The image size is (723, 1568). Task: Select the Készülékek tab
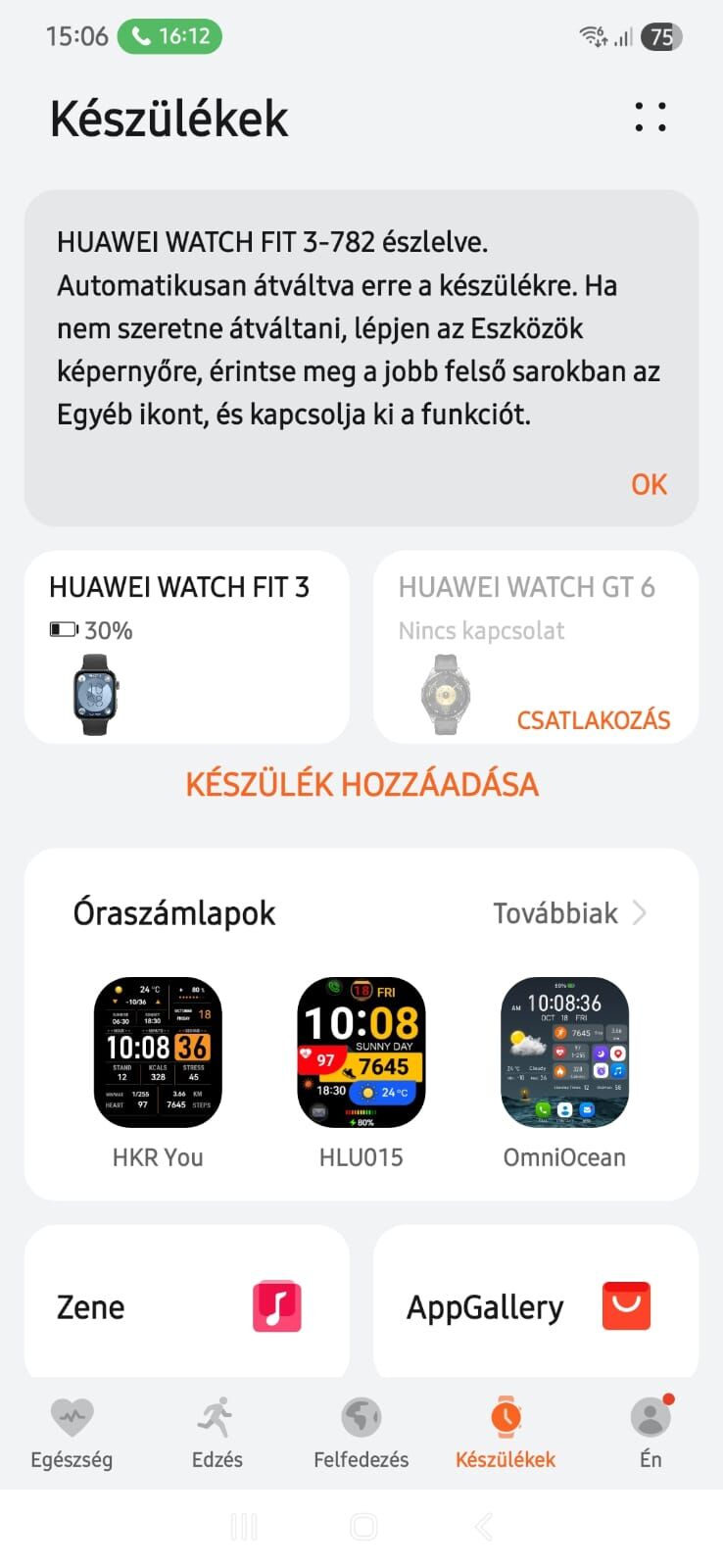[x=506, y=1433]
